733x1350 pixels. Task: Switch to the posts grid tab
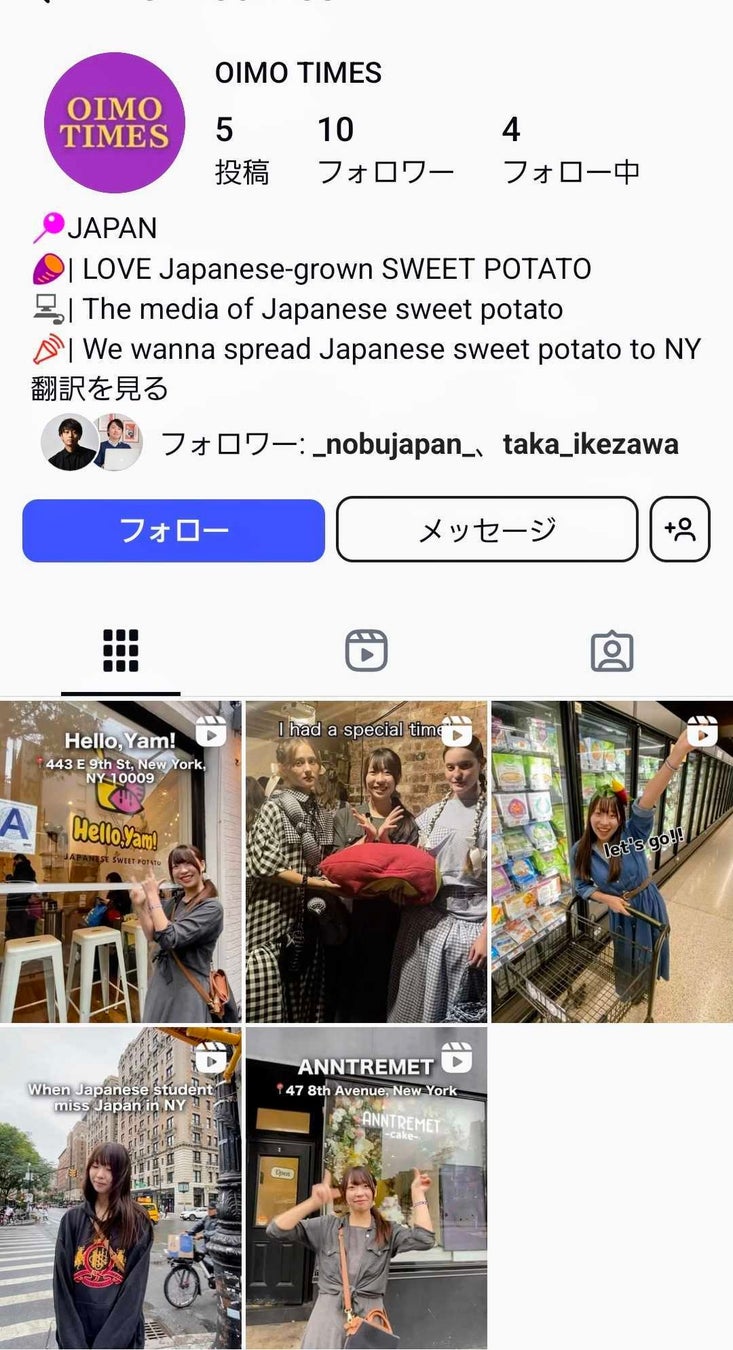[x=121, y=651]
